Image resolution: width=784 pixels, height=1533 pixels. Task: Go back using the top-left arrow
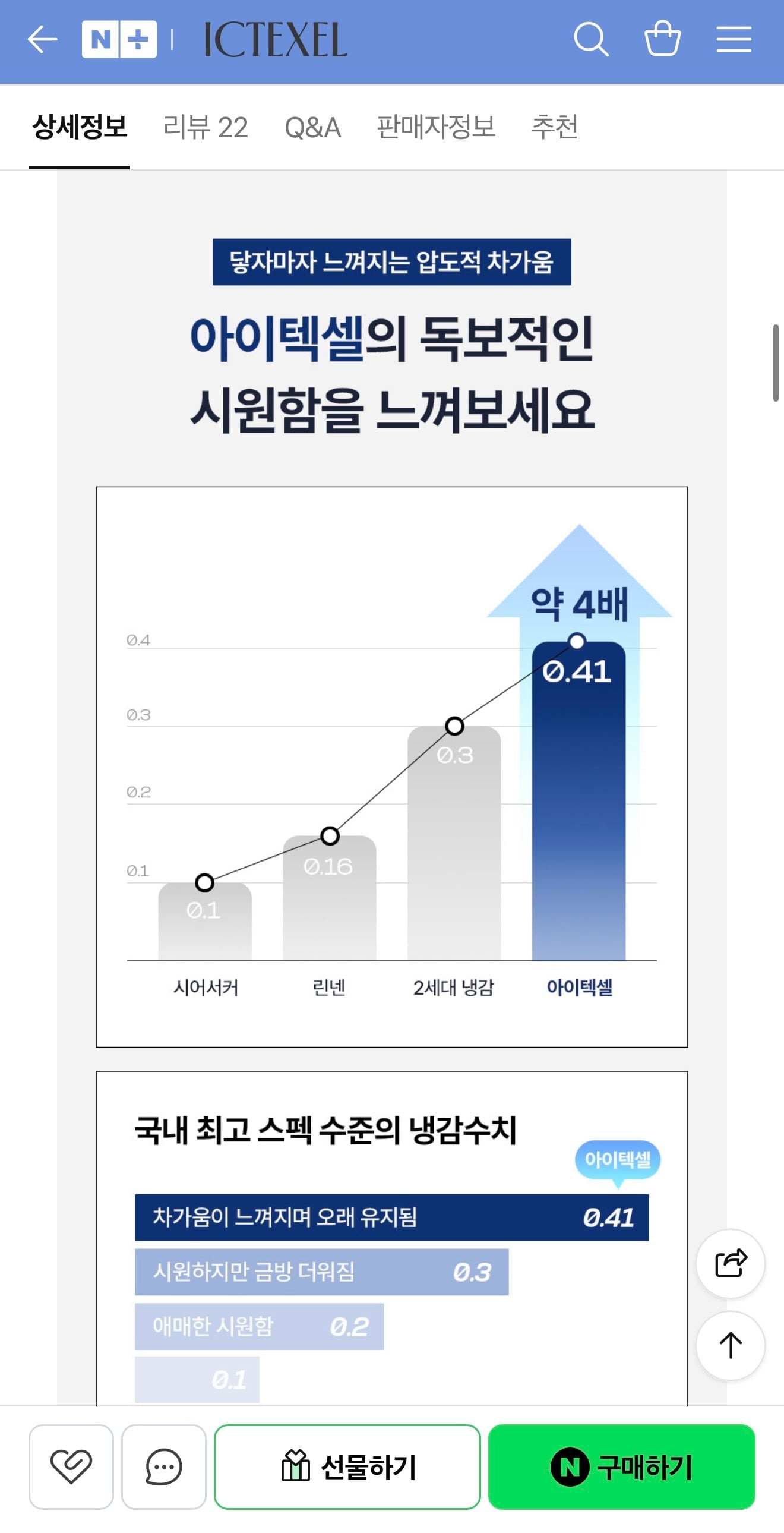[42, 40]
